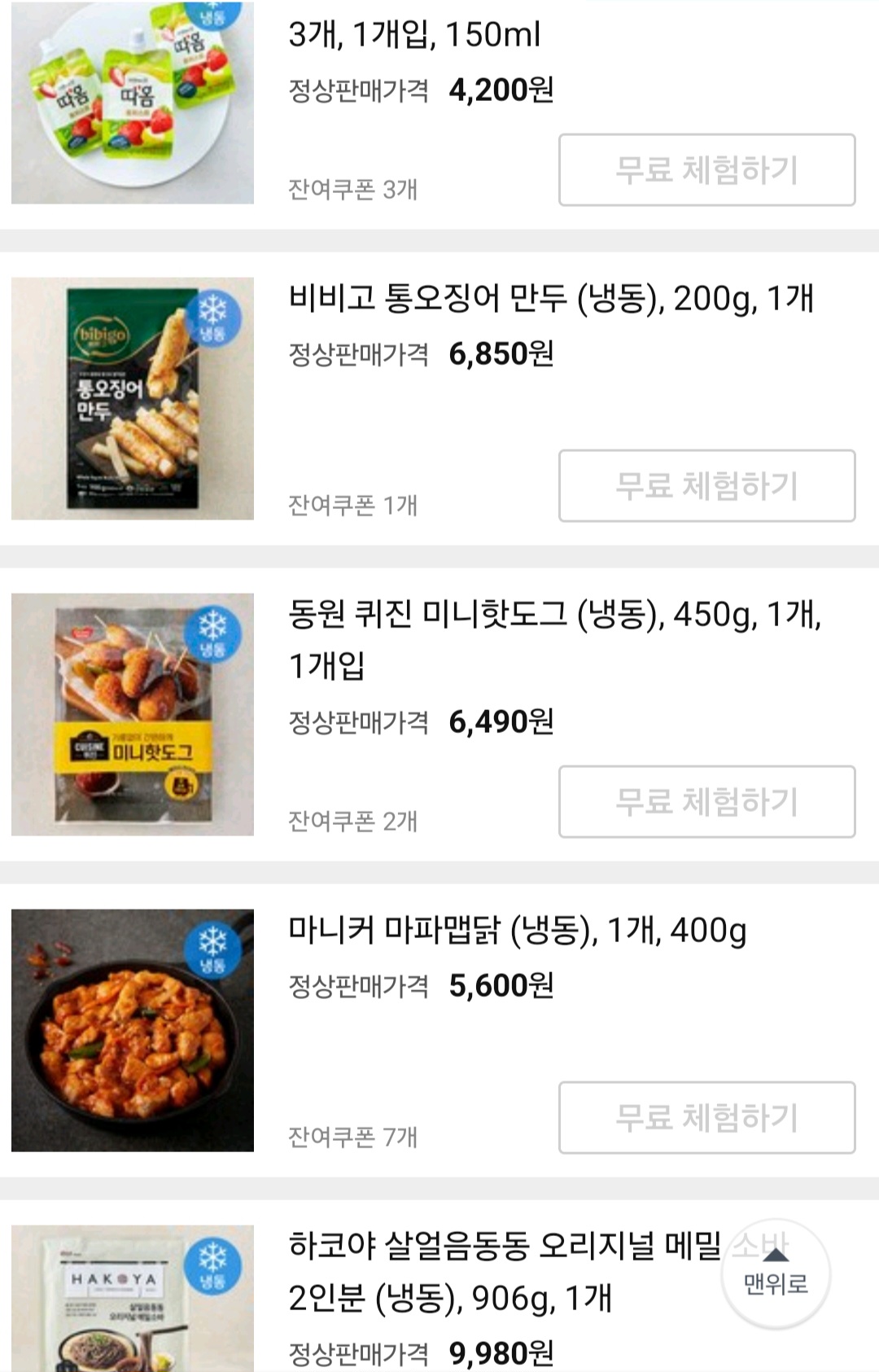Tap 무료 체험하기 for 비비고 통오징어 만두
The image size is (879, 1372).
706,486
